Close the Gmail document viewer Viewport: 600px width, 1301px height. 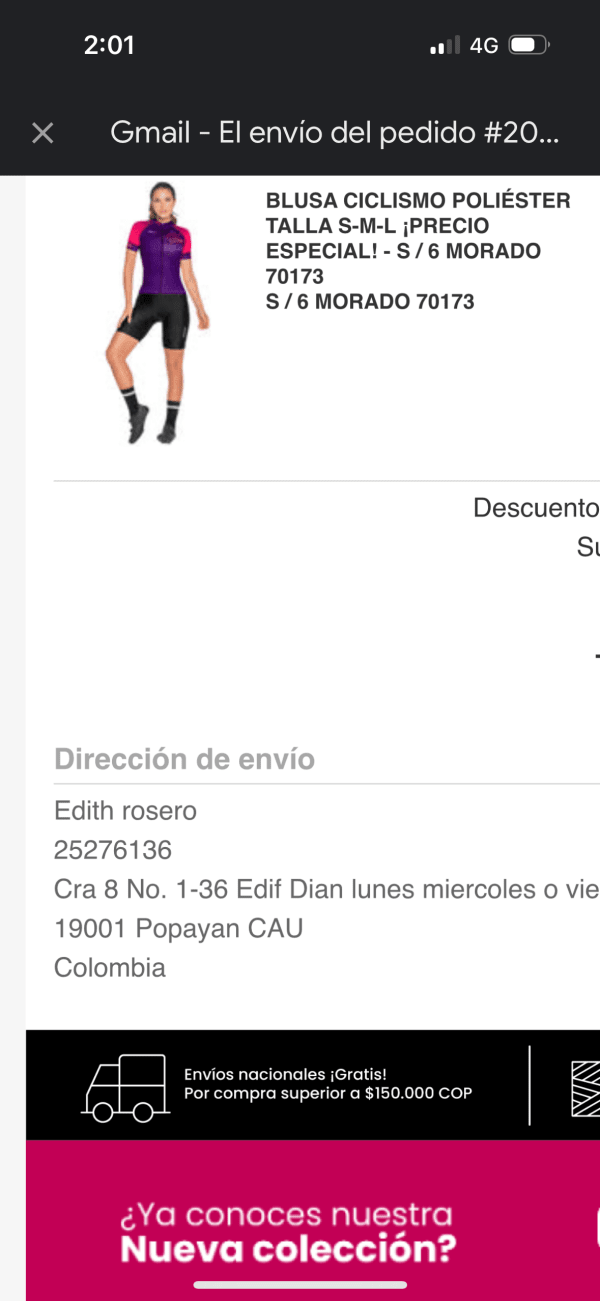coord(42,133)
